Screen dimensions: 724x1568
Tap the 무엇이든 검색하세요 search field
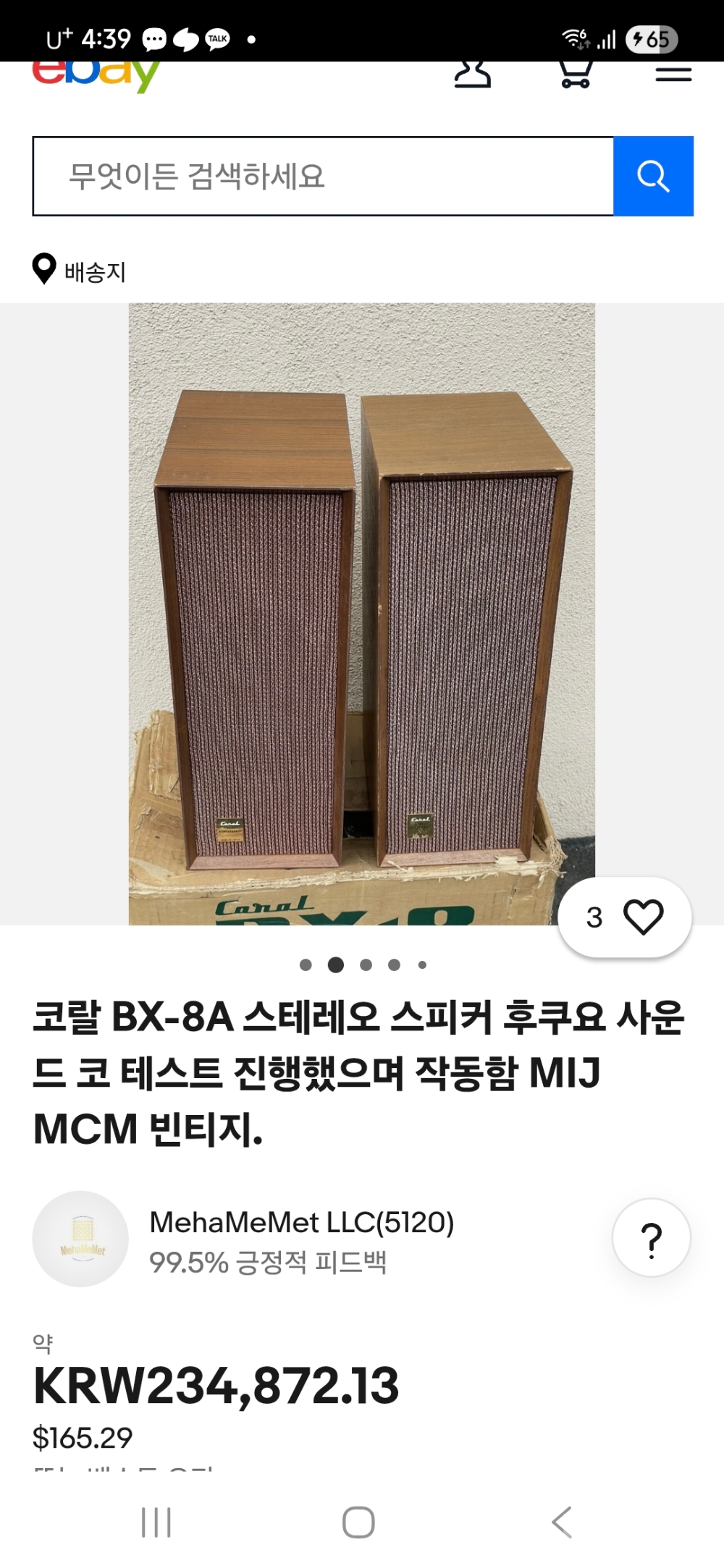[323, 176]
